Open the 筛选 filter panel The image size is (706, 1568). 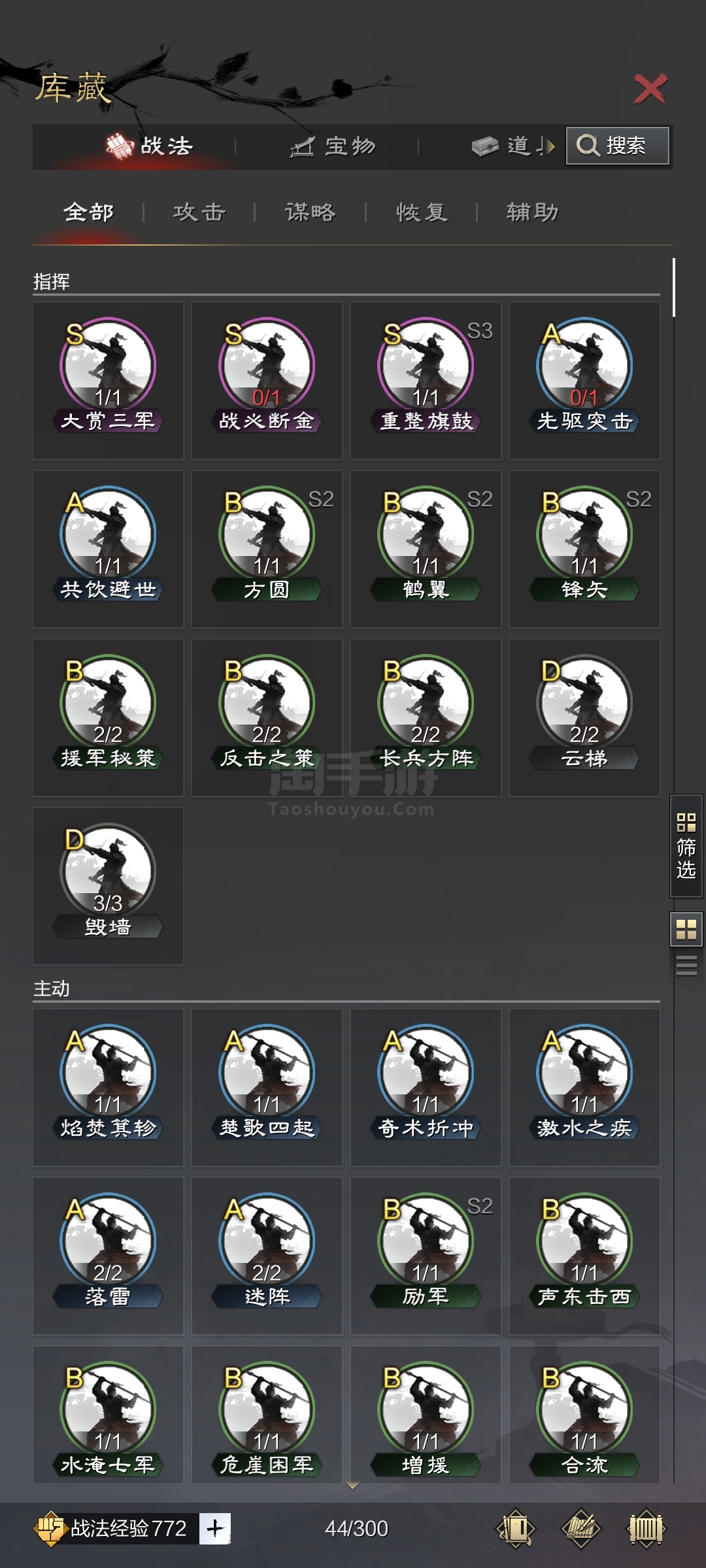686,846
